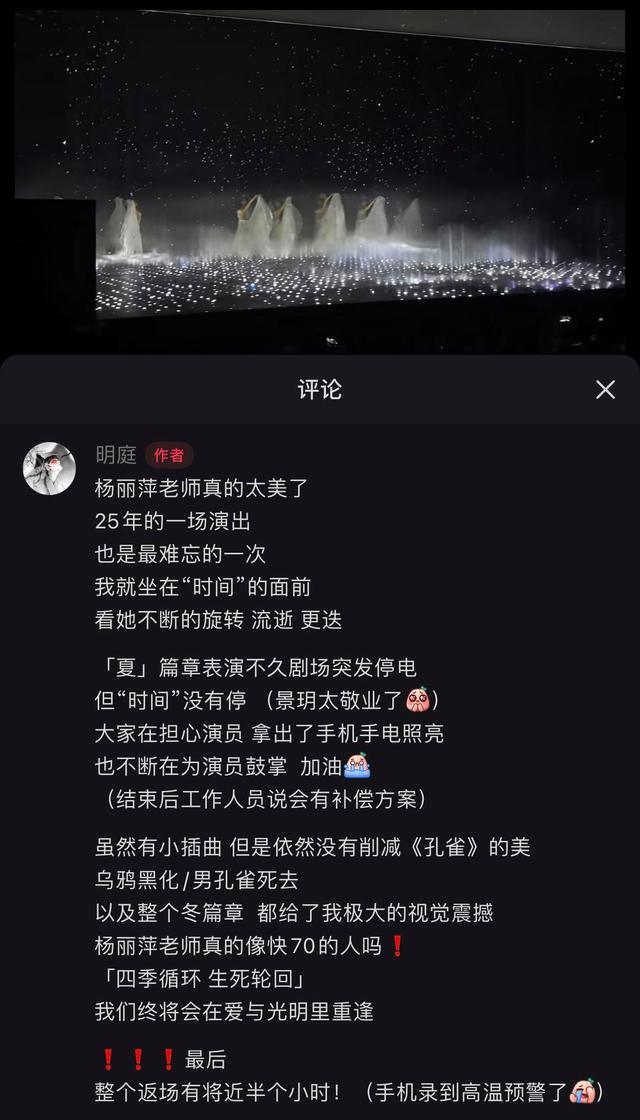The width and height of the screenshot is (640, 1120).
Task: Open 明庭's profile avatar
Action: coord(49,468)
